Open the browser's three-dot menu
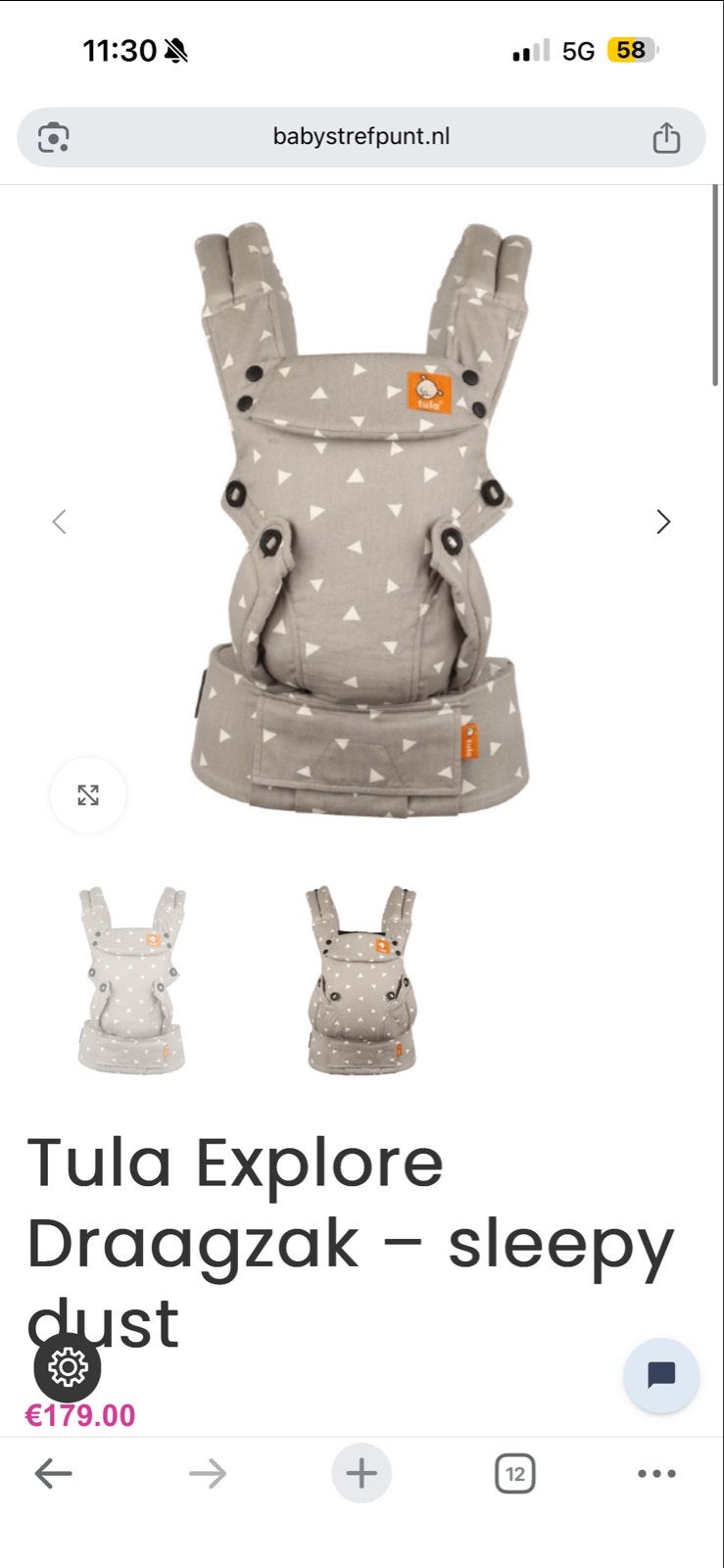Screen dimensions: 724x1568 (x=656, y=1473)
